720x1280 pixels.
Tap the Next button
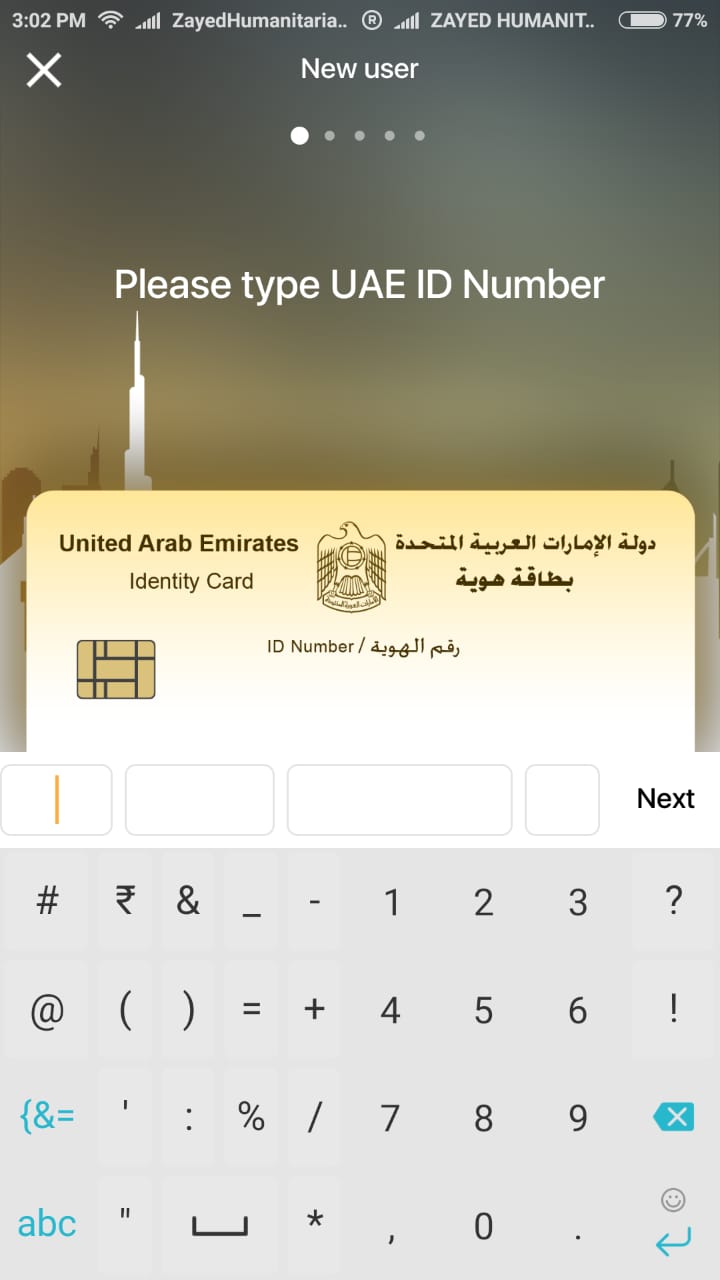(665, 798)
